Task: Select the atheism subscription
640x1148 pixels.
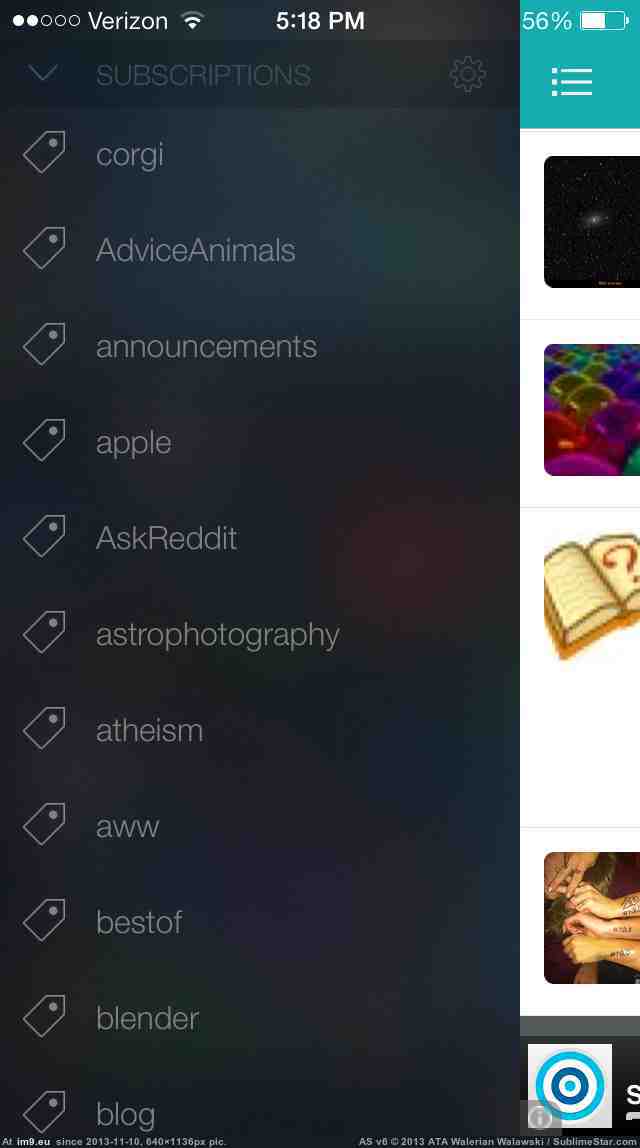Action: pos(260,729)
